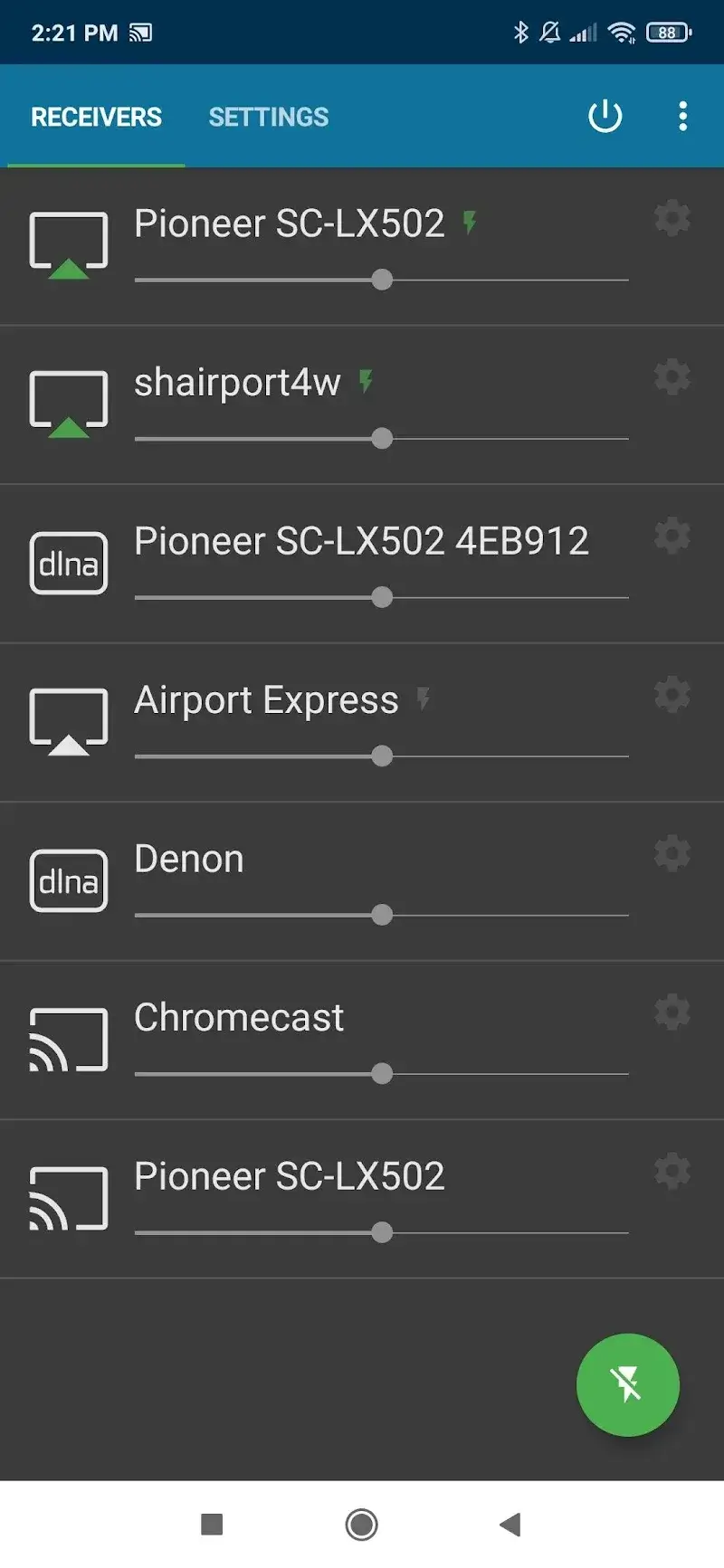
Task: Adjust the Denon volume slider
Action: 382,915
